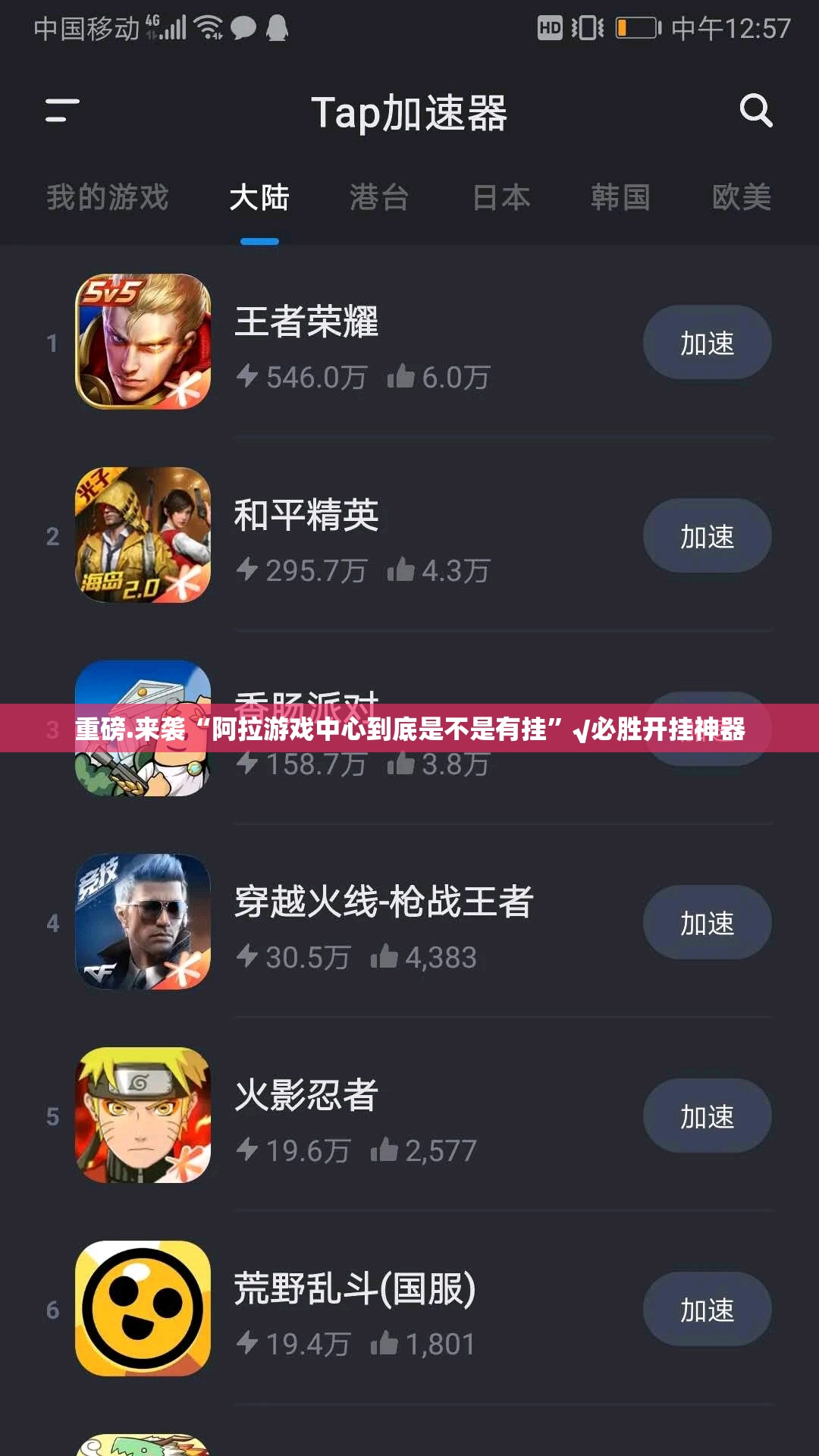Open the 荒野乱斗(国服) game entry

tap(355, 1289)
